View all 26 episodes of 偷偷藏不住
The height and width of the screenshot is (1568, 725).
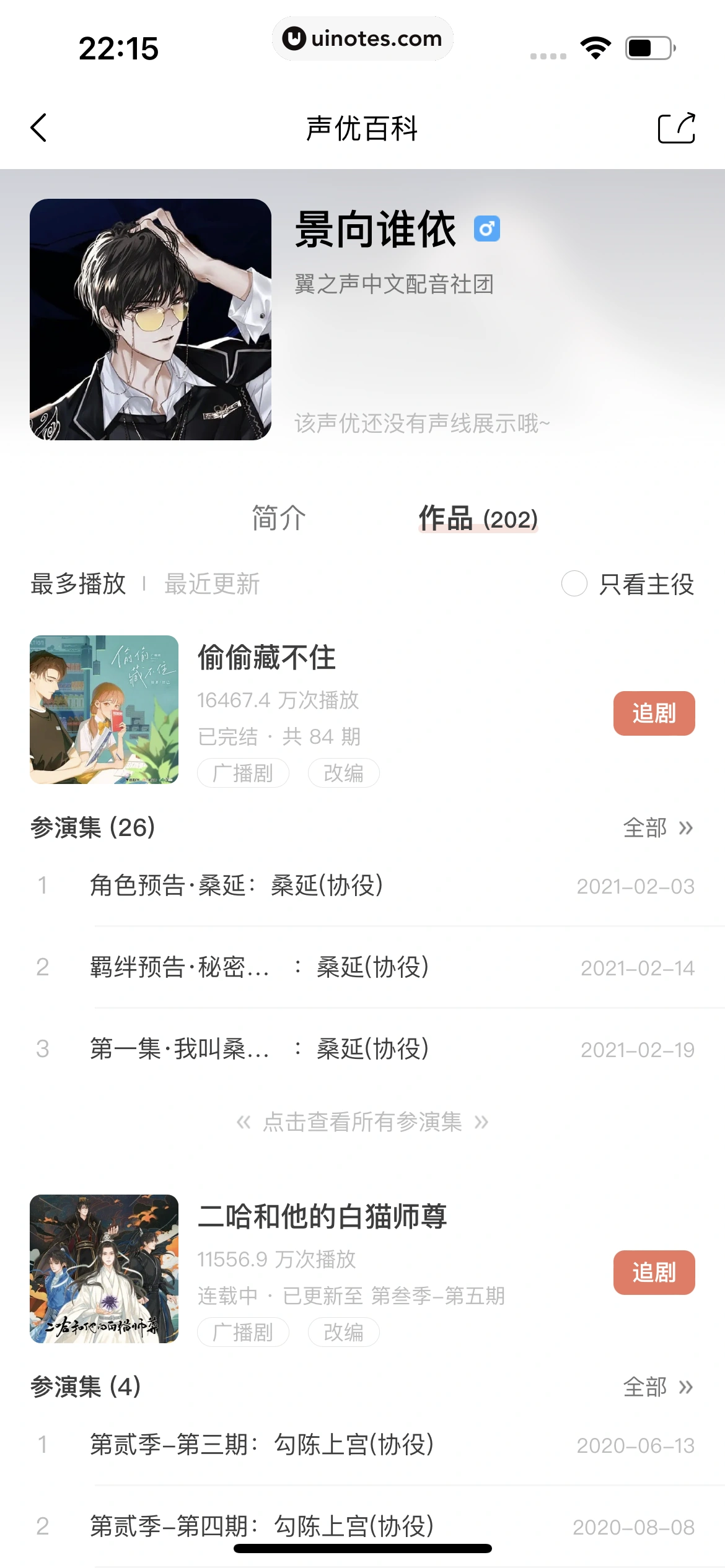[657, 828]
